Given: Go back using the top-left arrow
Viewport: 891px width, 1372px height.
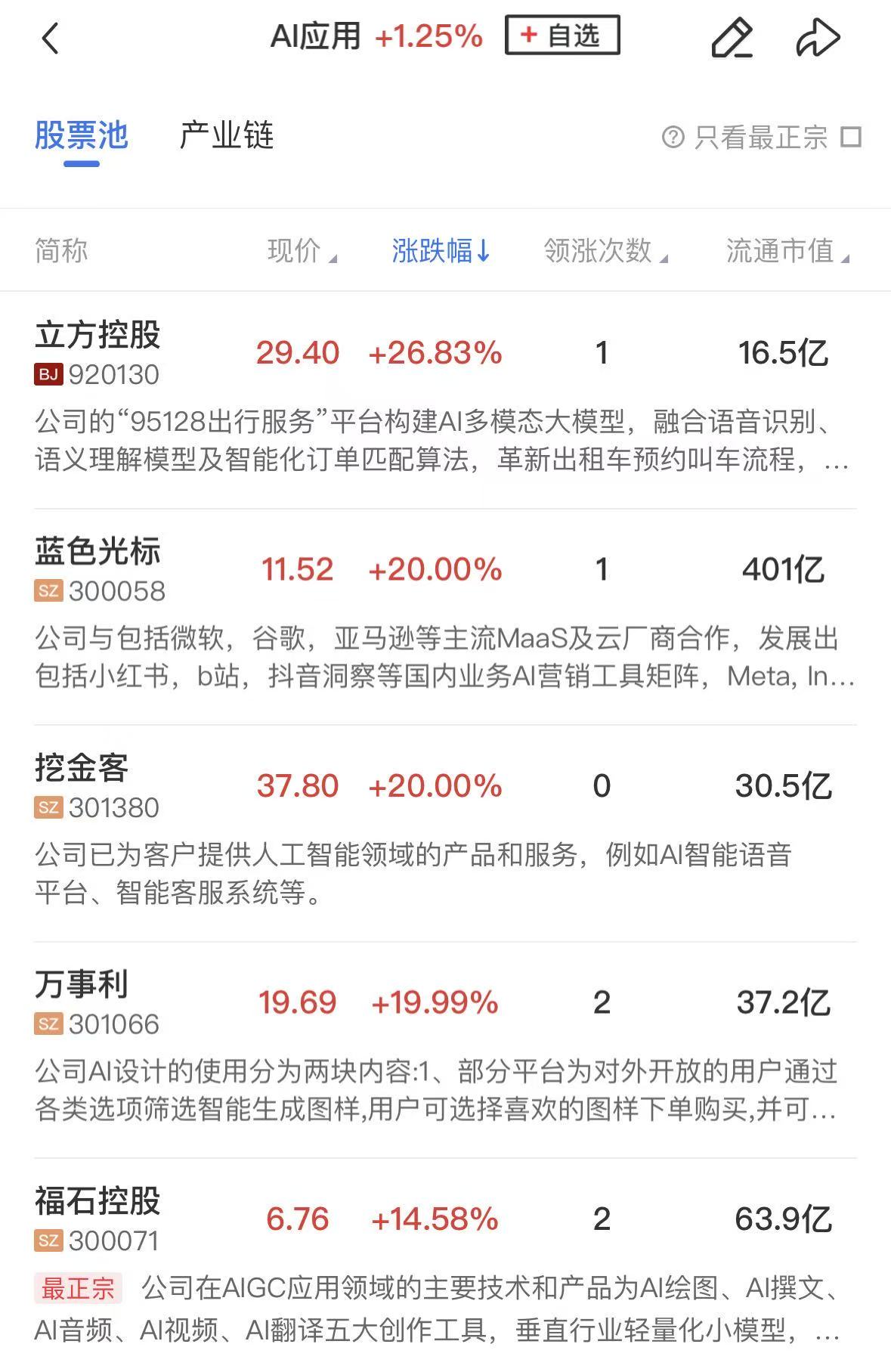Looking at the screenshot, I should [50, 38].
